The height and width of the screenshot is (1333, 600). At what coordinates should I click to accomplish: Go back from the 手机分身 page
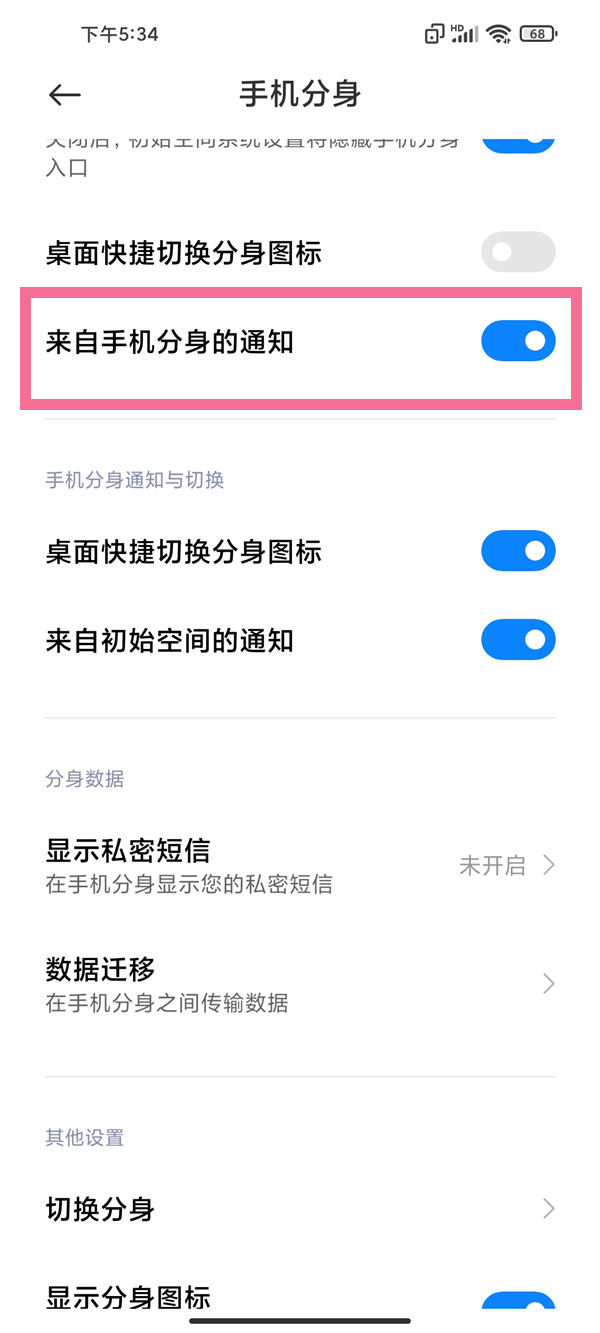64,95
